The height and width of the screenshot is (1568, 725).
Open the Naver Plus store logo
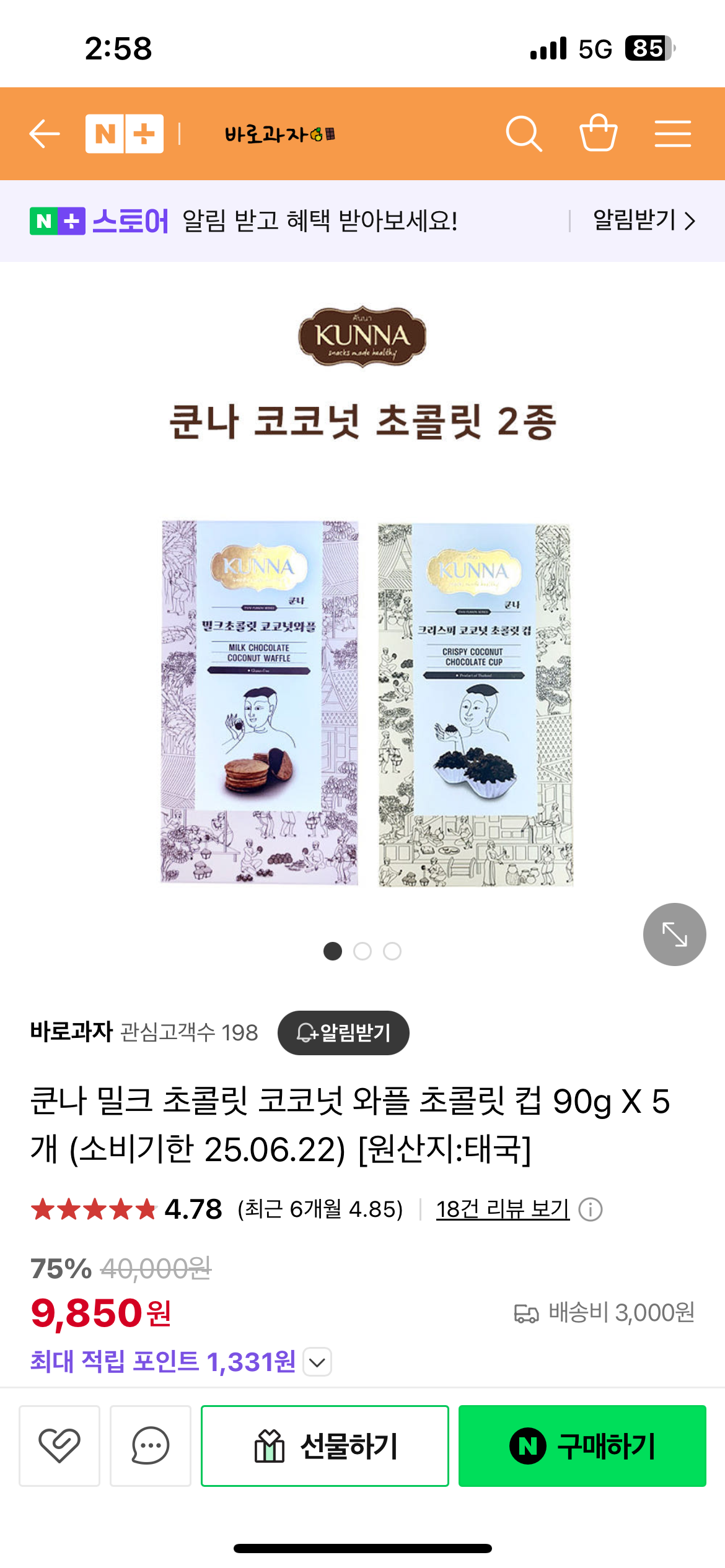tap(125, 134)
